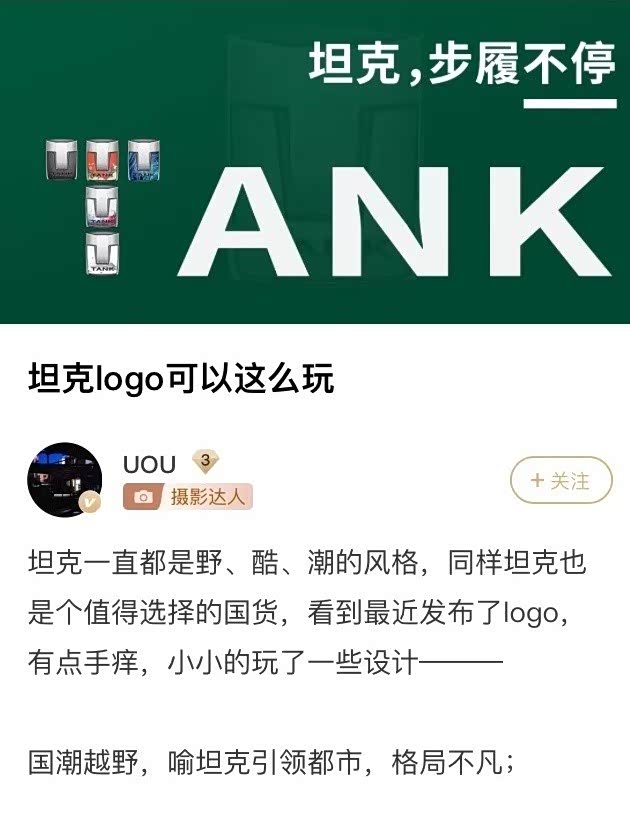This screenshot has height=832, width=630.
Task: View UOU's profile by tapping the username
Action: tap(149, 464)
